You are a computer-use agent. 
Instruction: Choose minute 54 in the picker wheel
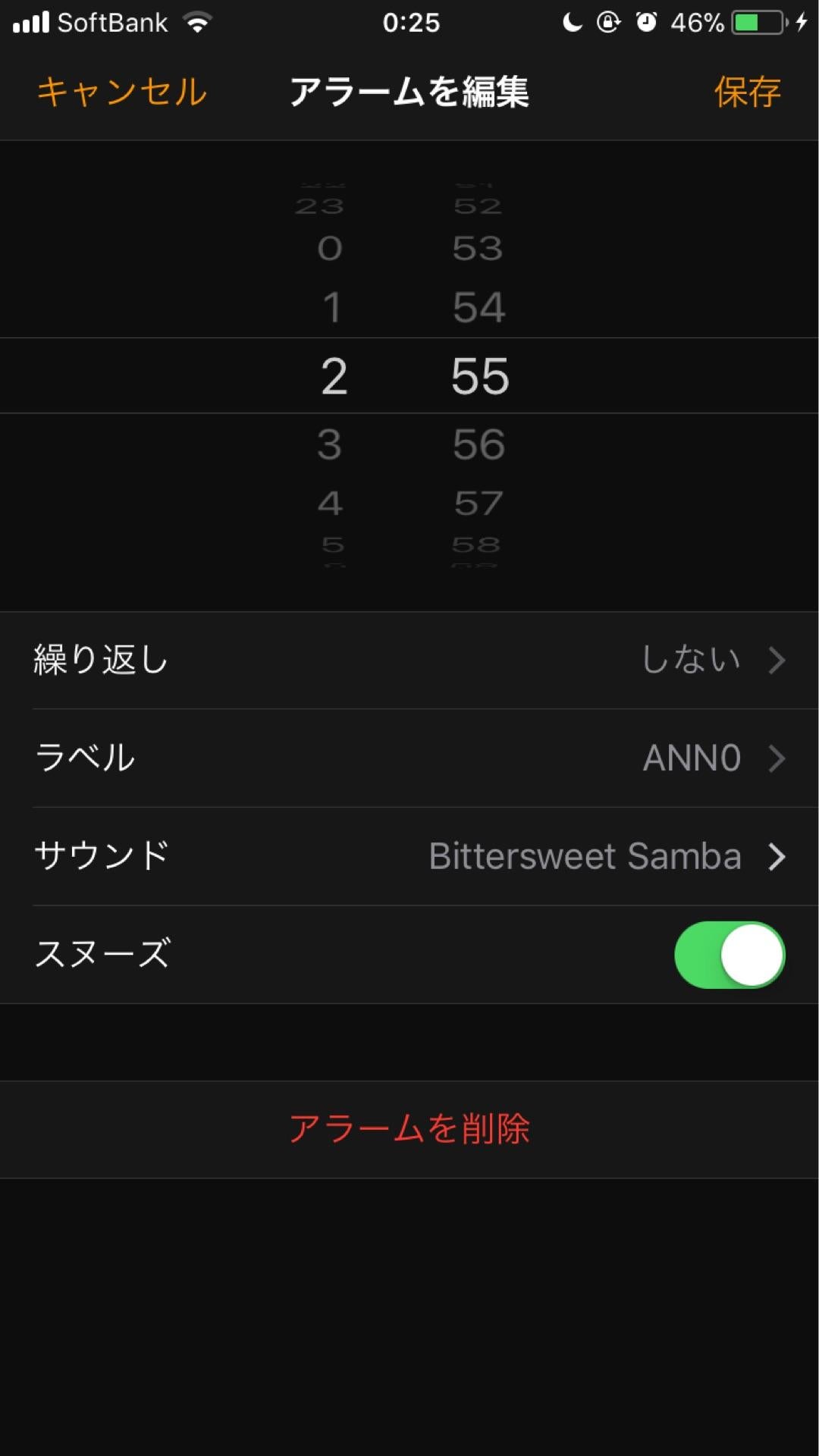479,308
